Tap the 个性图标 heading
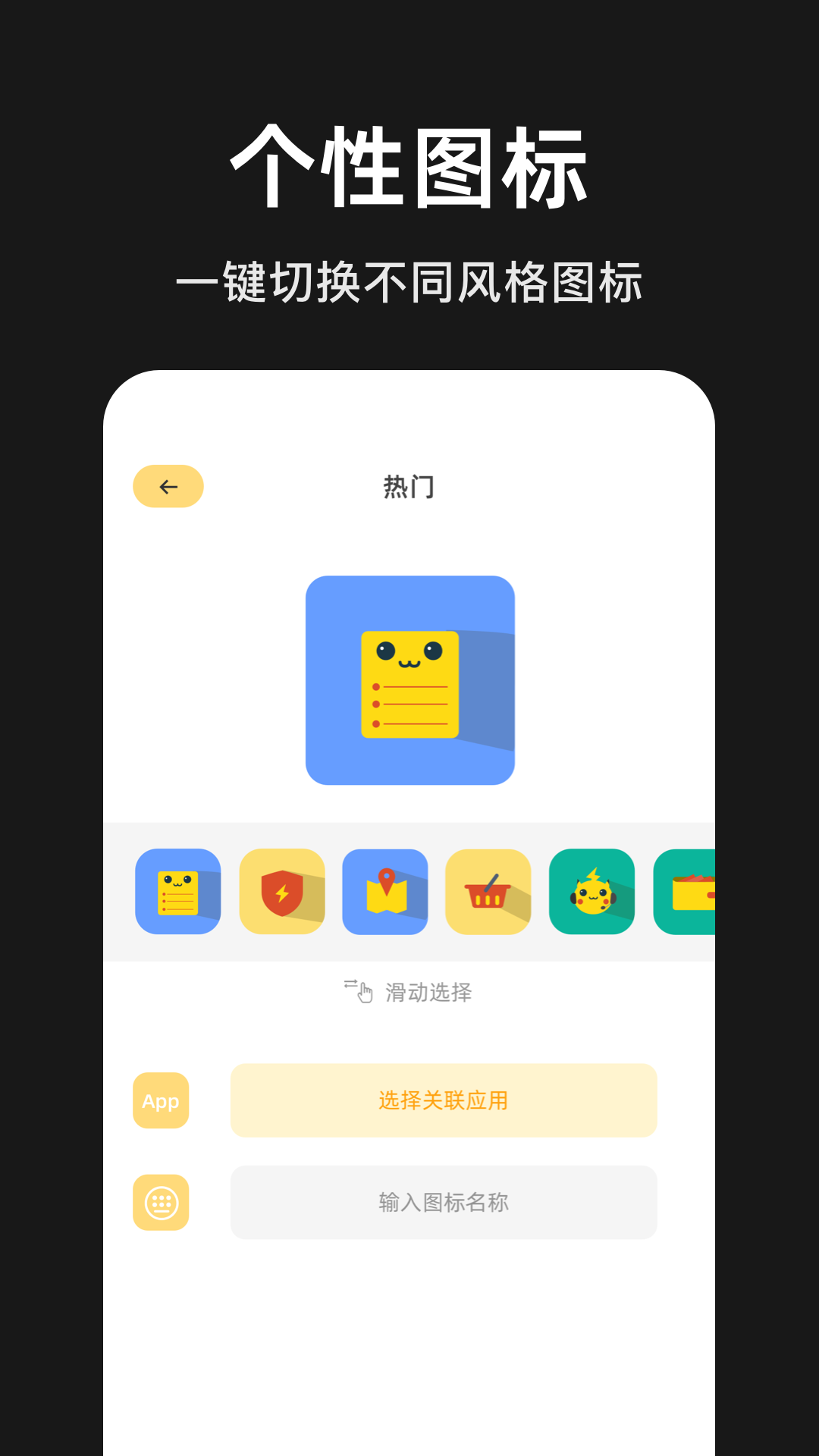819x1456 pixels. (x=409, y=165)
